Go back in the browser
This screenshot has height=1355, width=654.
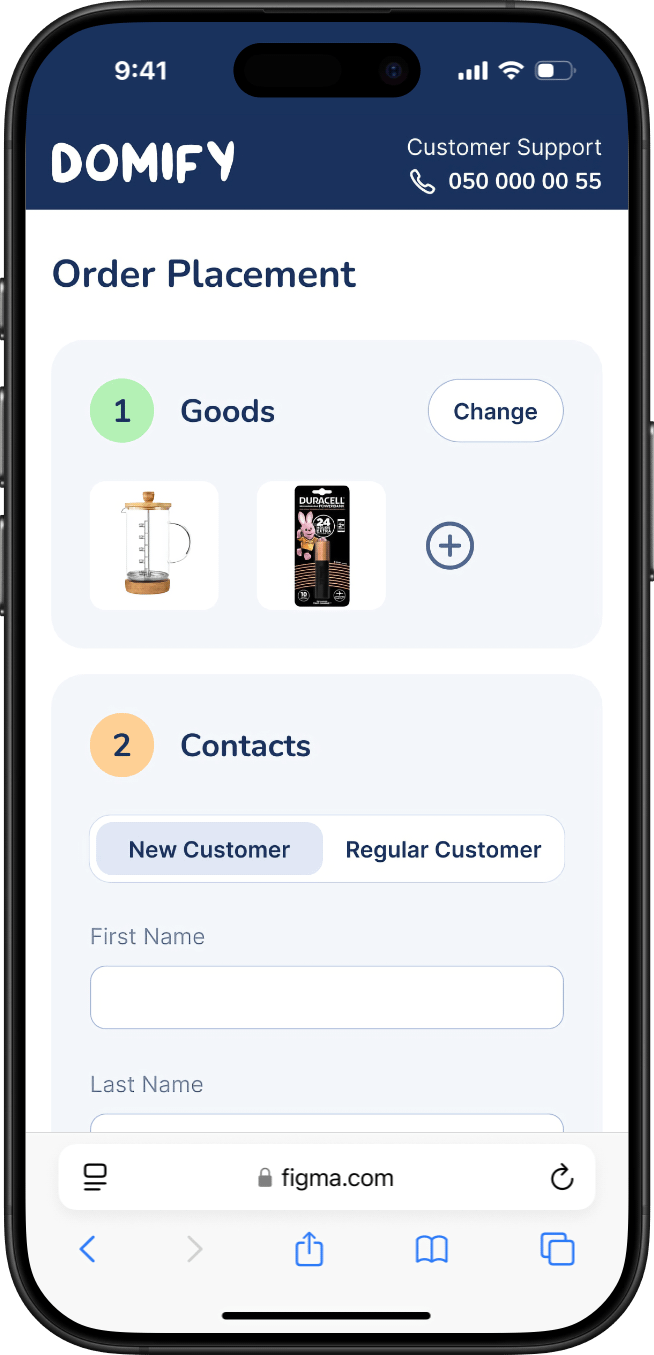[x=88, y=1248]
